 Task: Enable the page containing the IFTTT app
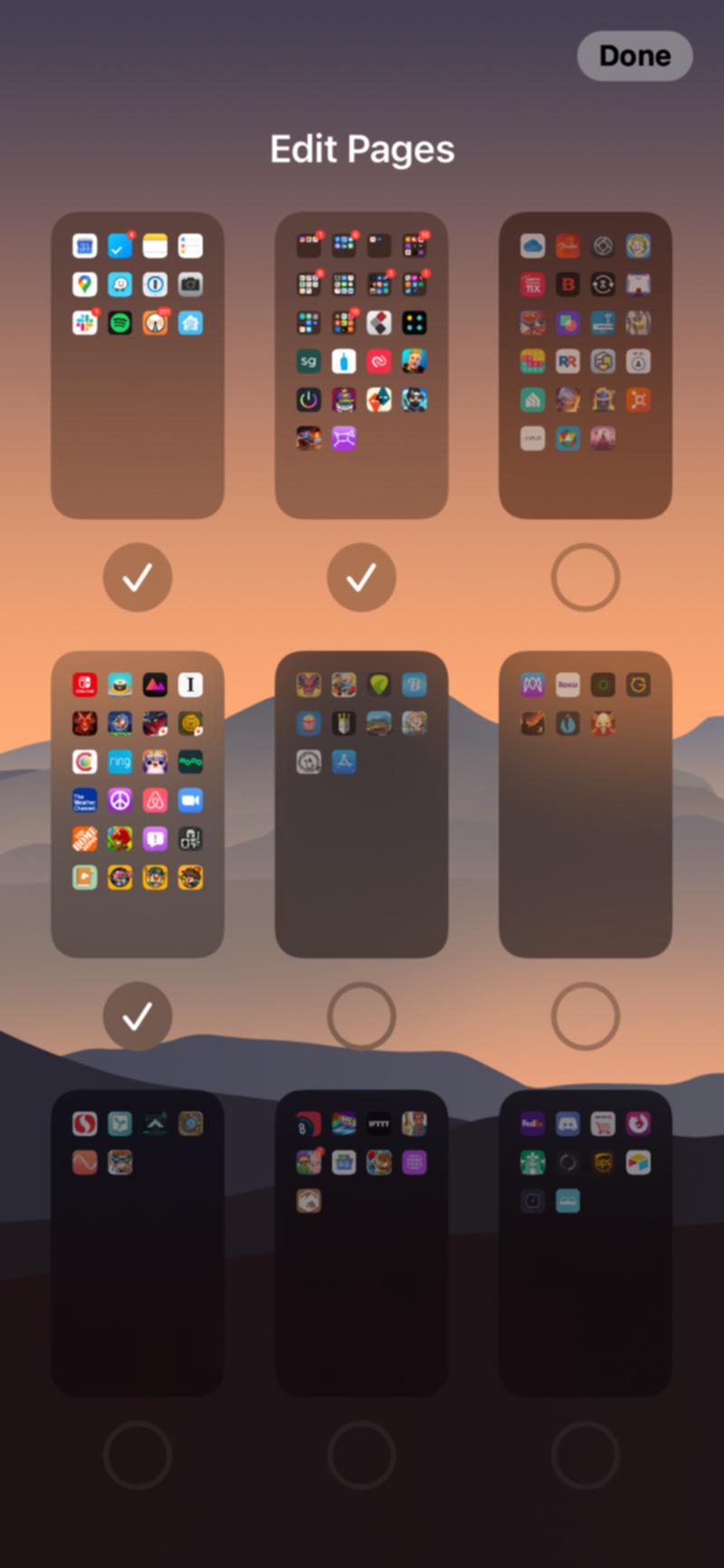pos(361,1456)
